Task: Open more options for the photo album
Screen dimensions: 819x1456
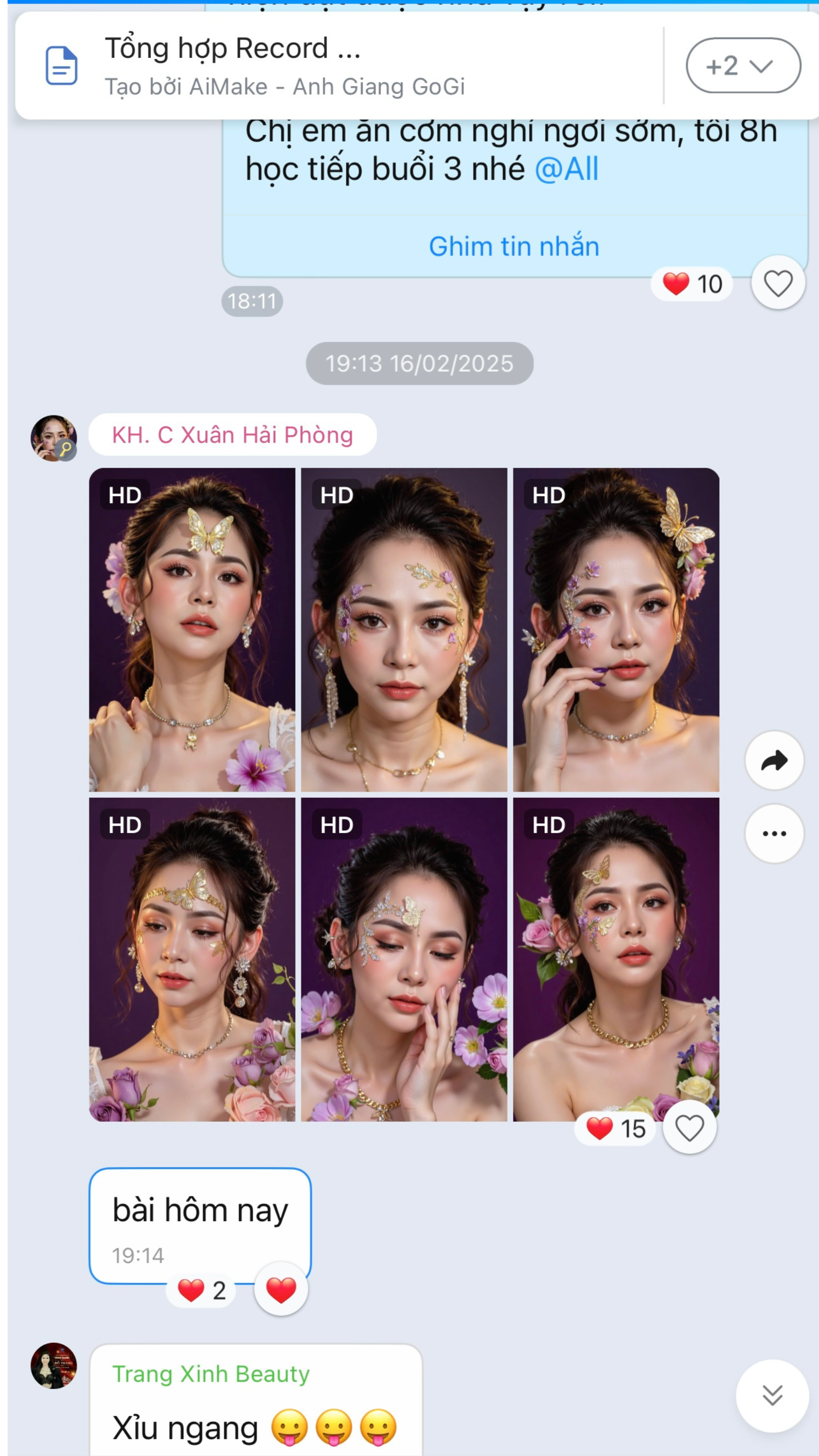Action: click(x=774, y=833)
